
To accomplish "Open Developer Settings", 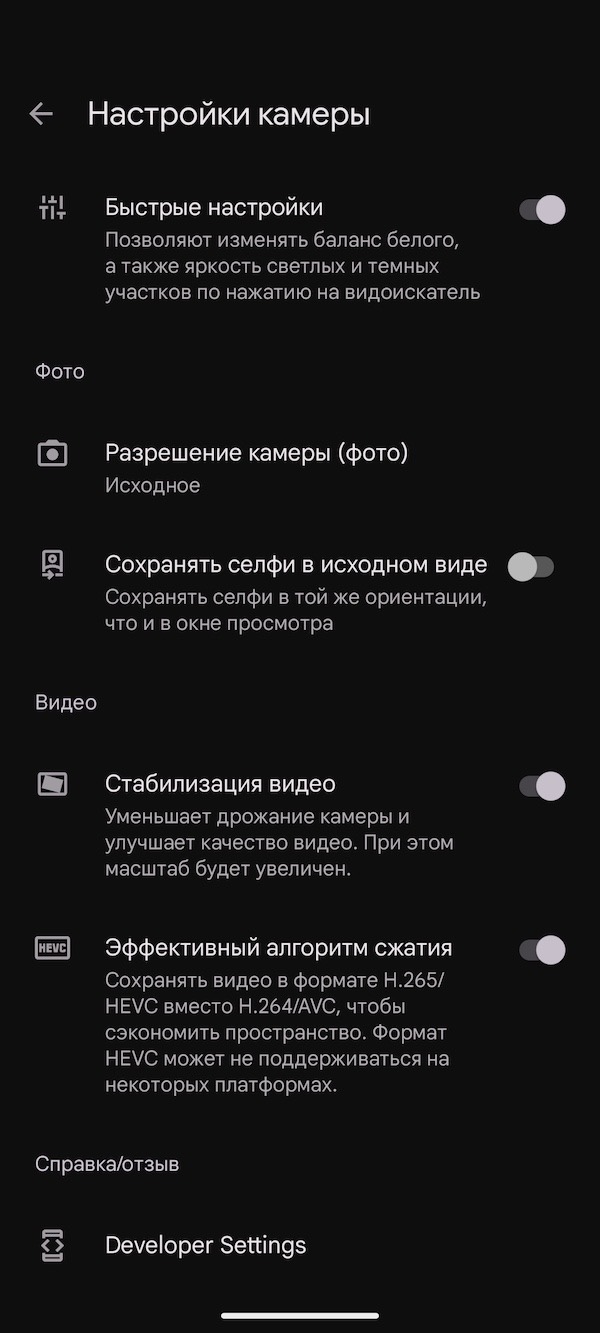I will click(205, 1245).
